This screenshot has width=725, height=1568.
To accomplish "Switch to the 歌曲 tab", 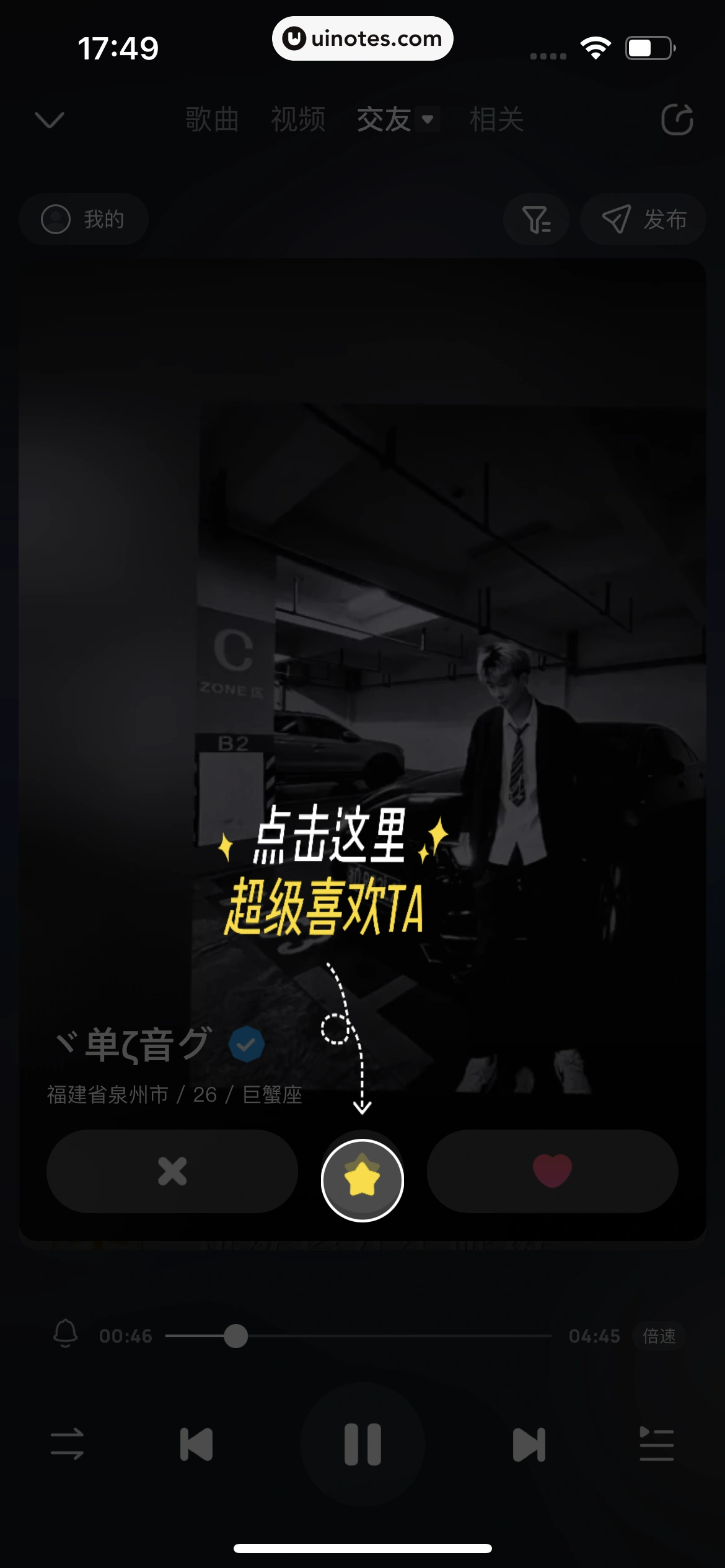I will pos(212,120).
